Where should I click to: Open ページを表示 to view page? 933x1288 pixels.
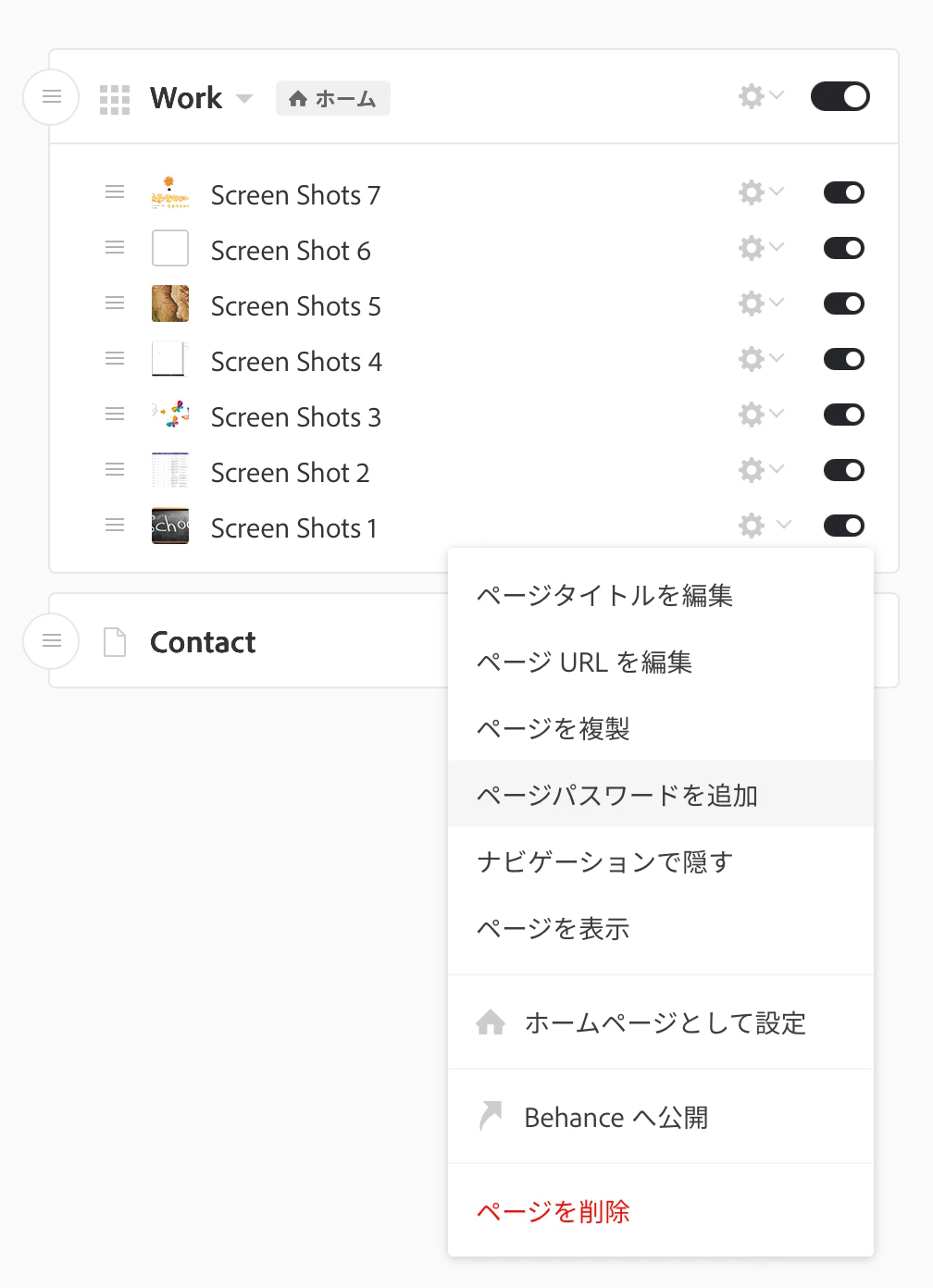click(553, 929)
